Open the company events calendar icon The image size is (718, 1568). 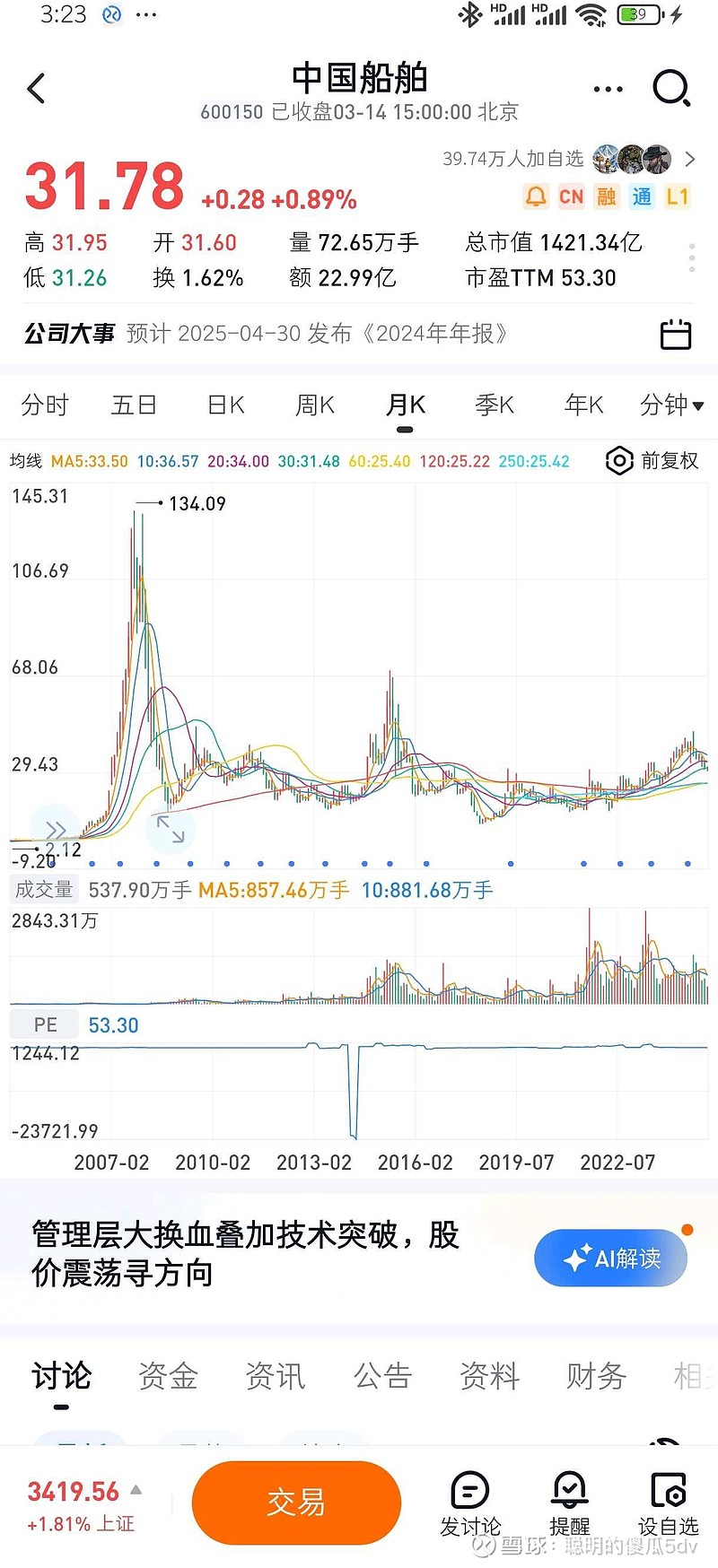pyautogui.click(x=675, y=334)
